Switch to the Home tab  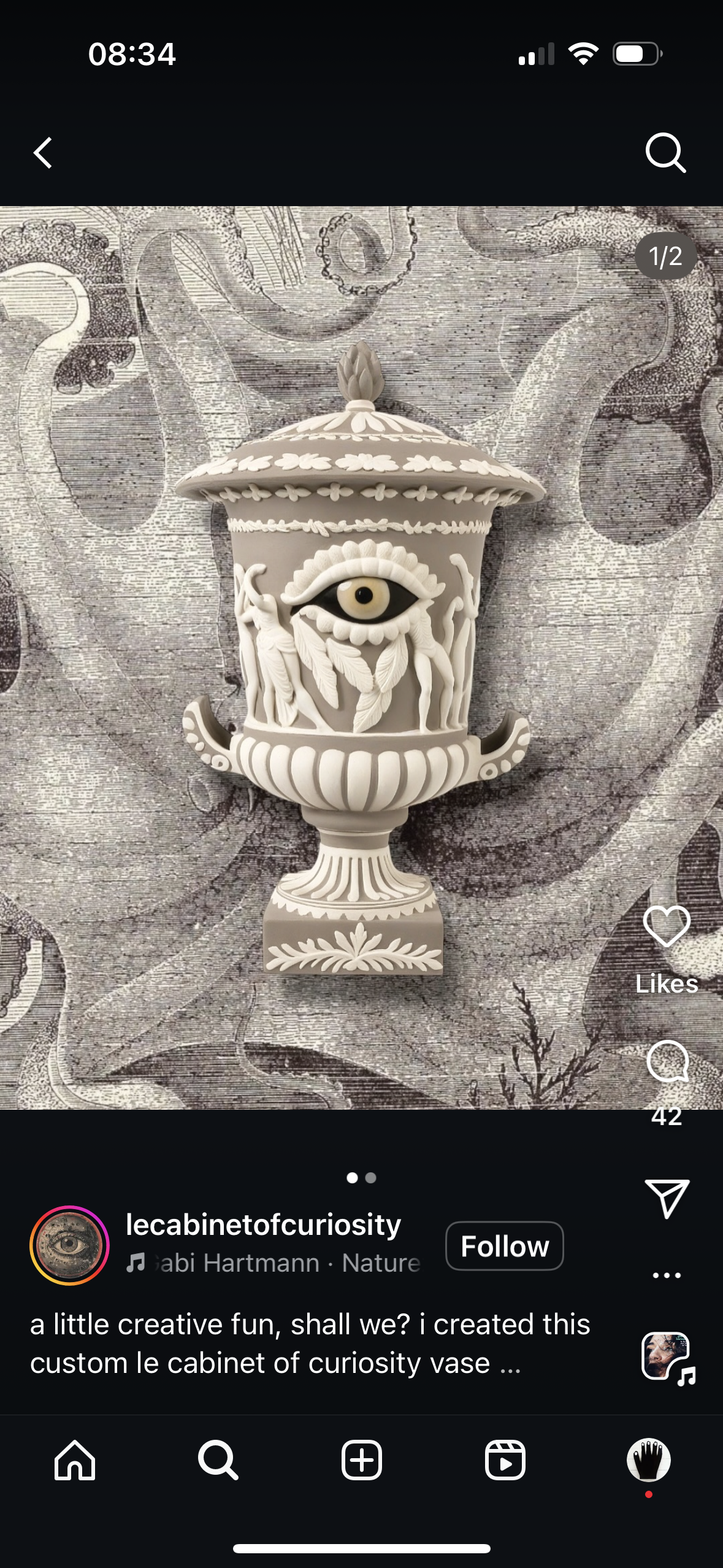pyautogui.click(x=75, y=1461)
